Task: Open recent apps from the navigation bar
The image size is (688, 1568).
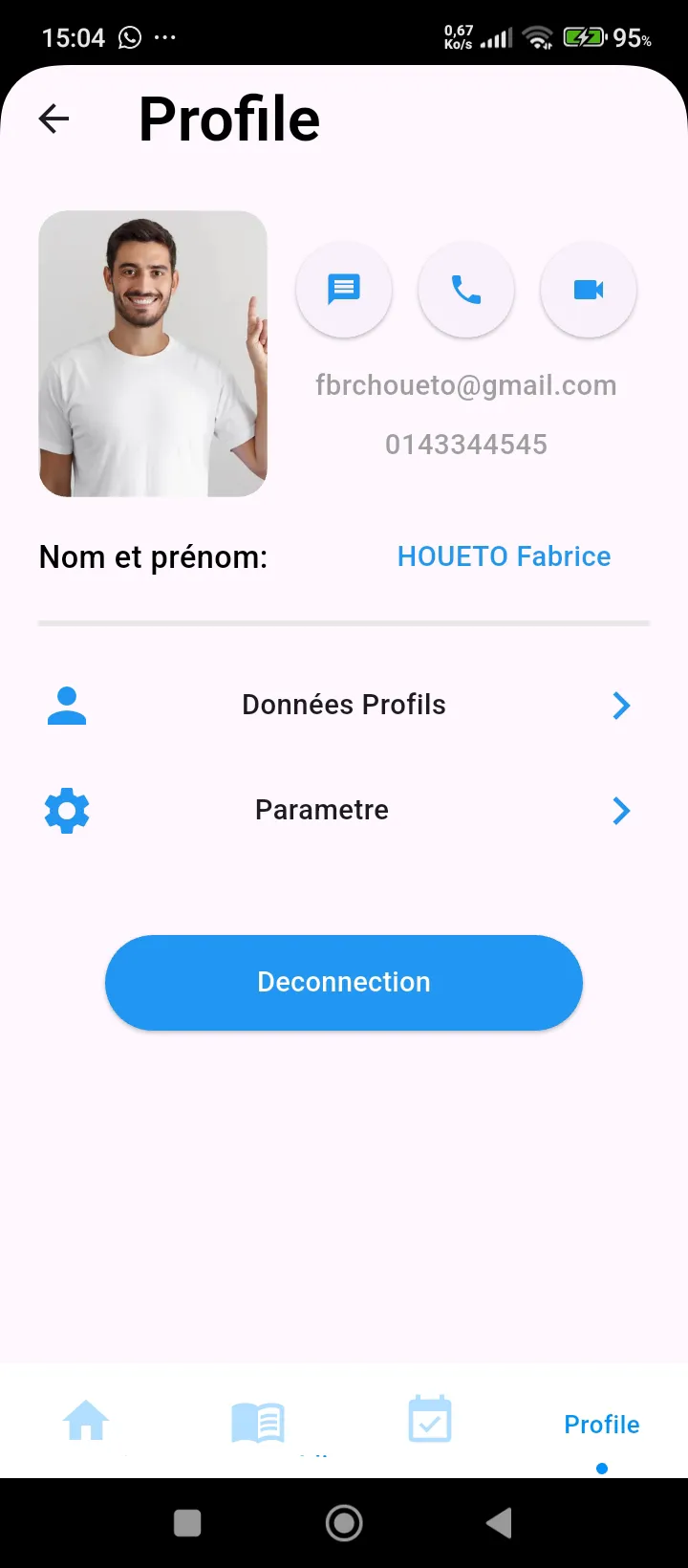Action: pyautogui.click(x=187, y=1523)
